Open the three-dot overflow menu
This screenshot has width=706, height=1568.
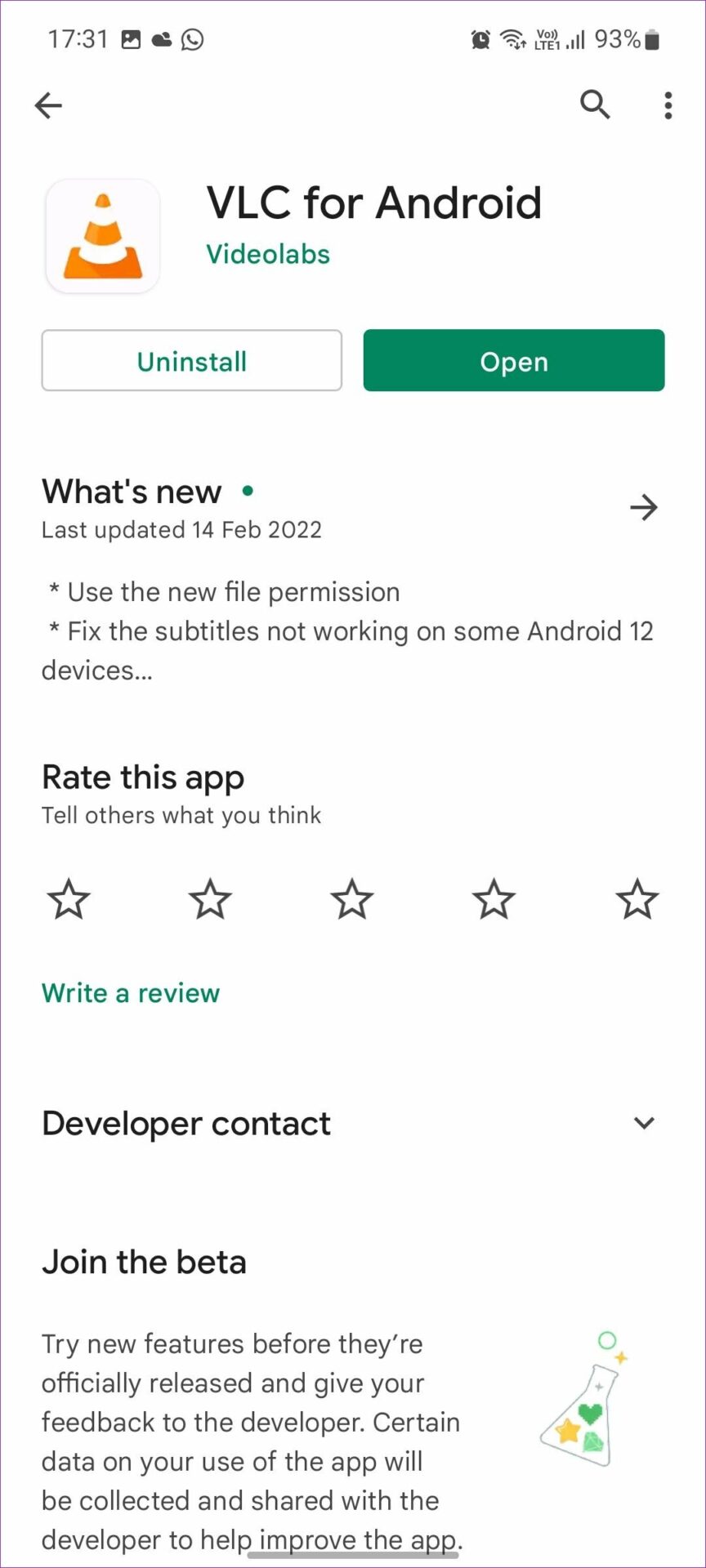[x=668, y=105]
